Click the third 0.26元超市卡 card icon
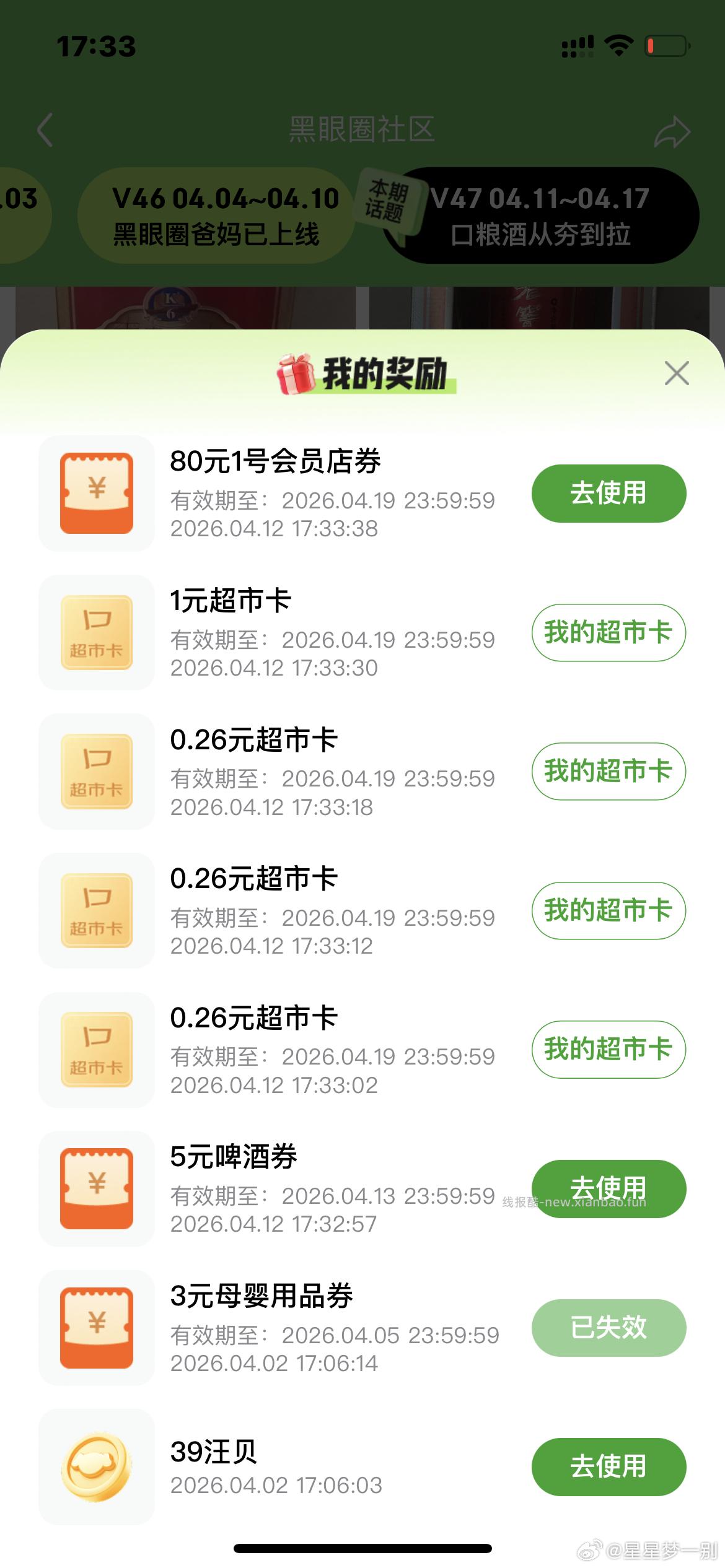Image resolution: width=725 pixels, height=1568 pixels. 96,1051
